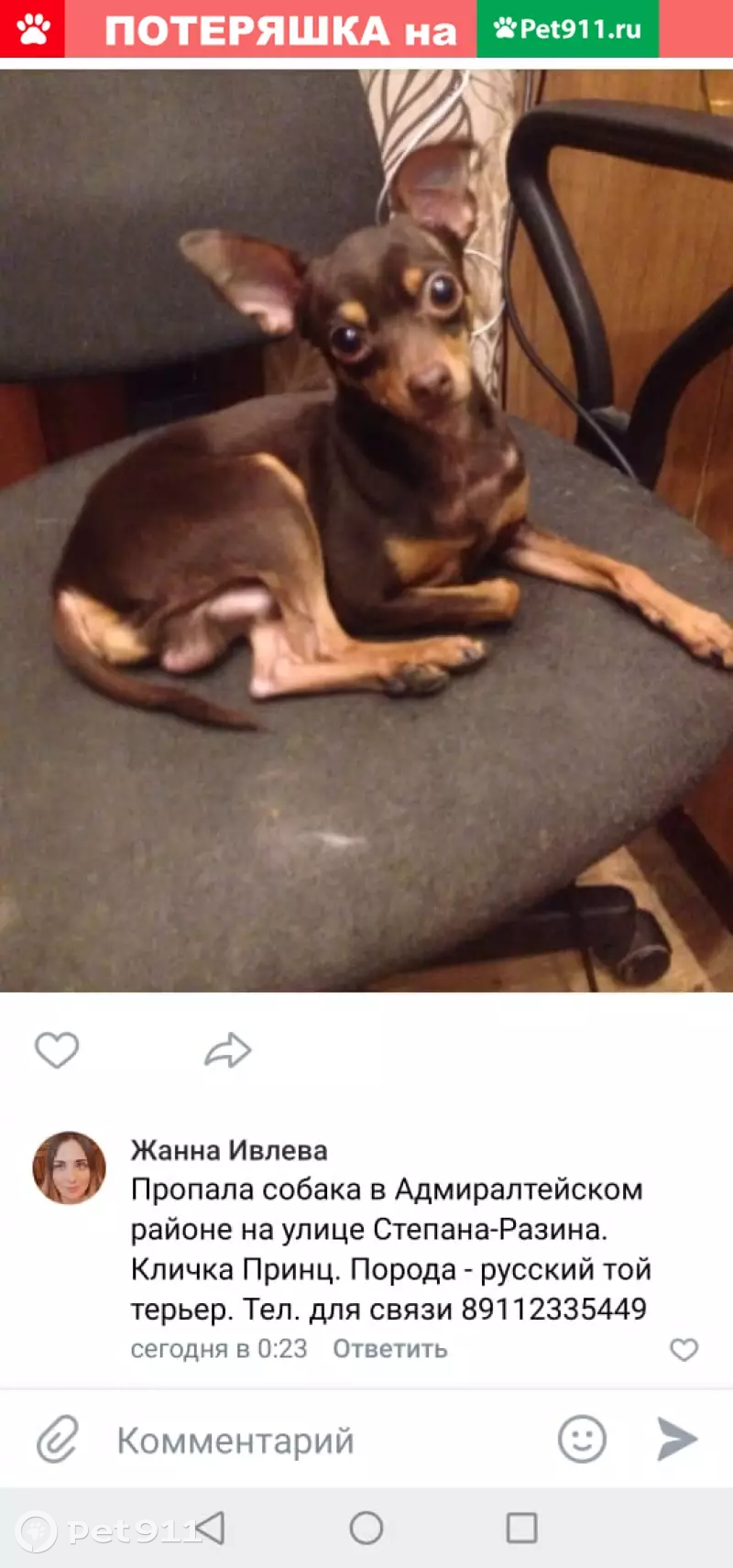733x1568 pixels.
Task: Tap Ответить under Жанна Ивлева's comment
Action: [x=389, y=1349]
